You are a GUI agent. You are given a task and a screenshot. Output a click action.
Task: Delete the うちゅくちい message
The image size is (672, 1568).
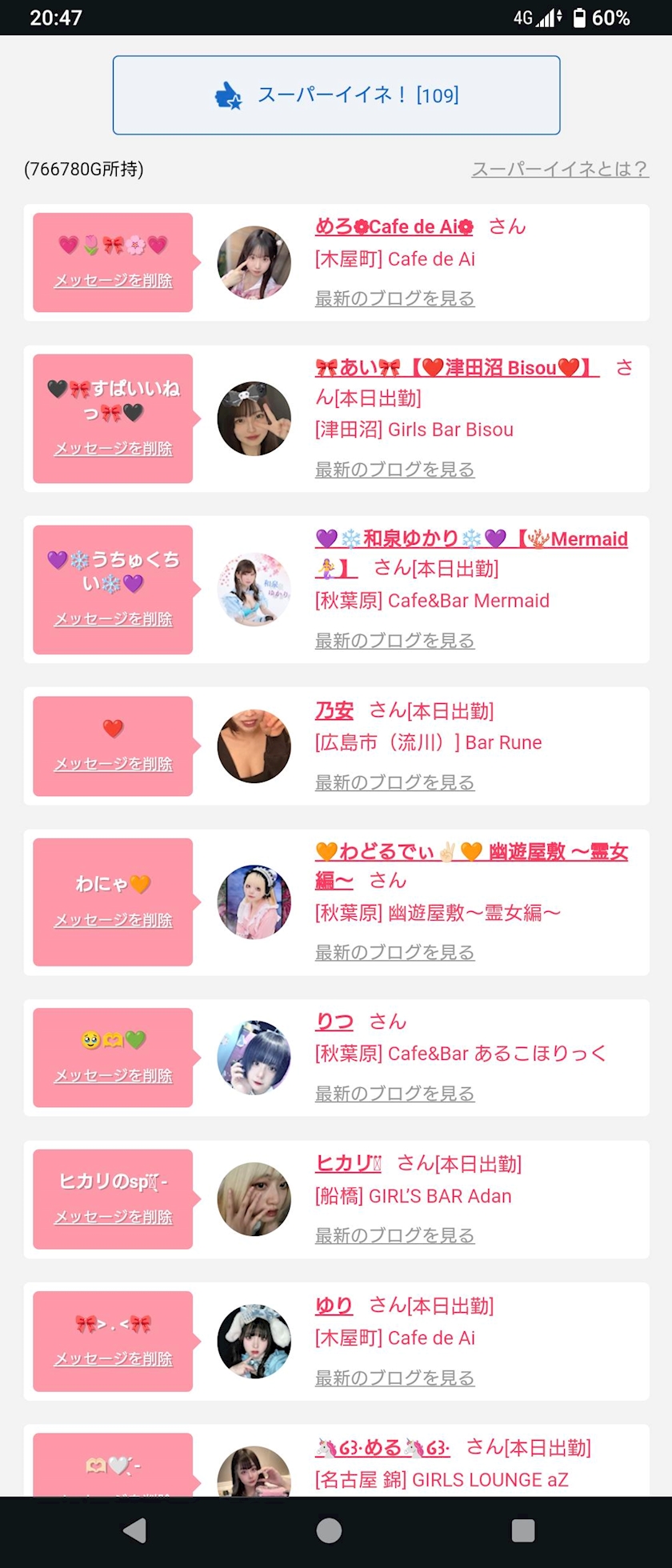click(113, 619)
